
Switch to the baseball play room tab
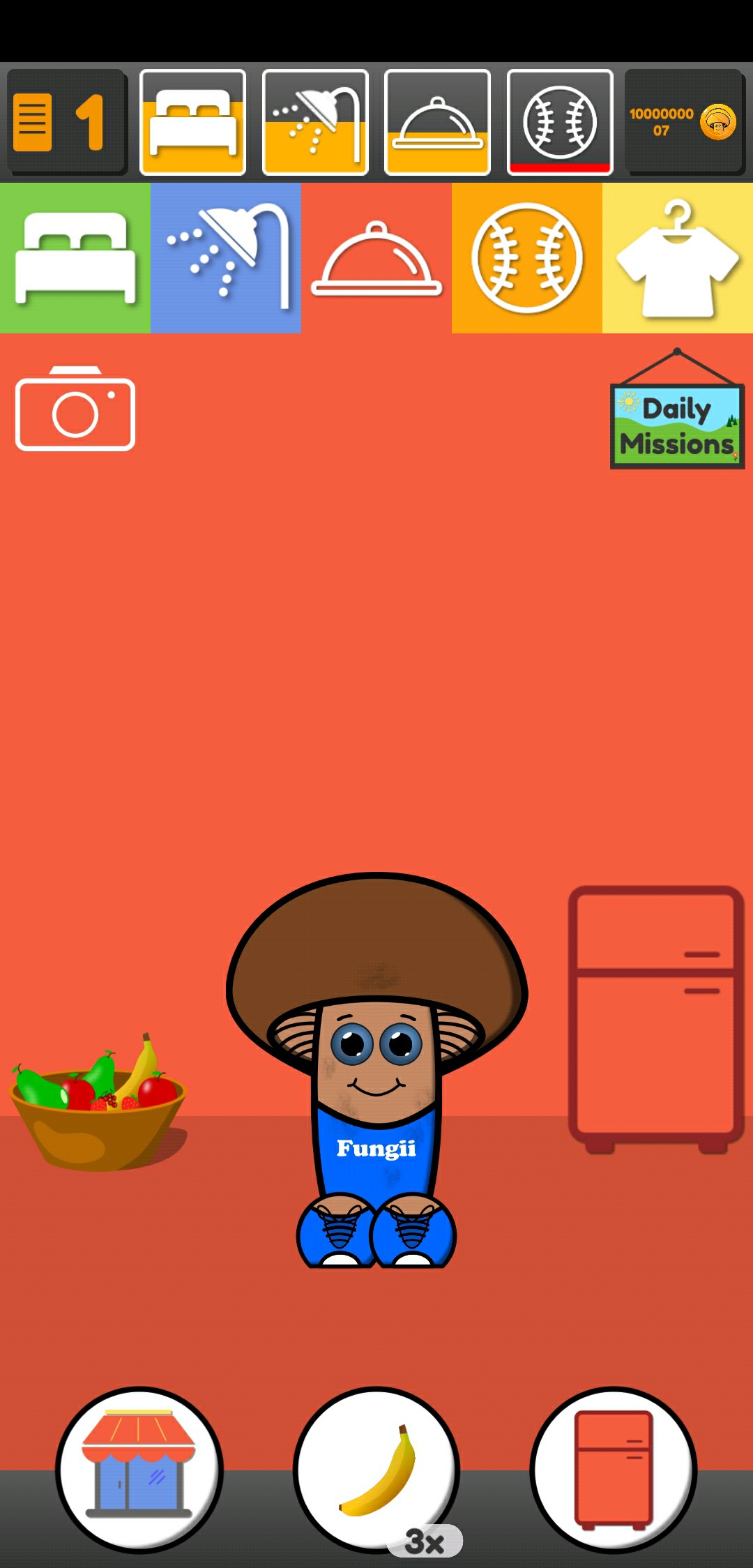pos(527,258)
